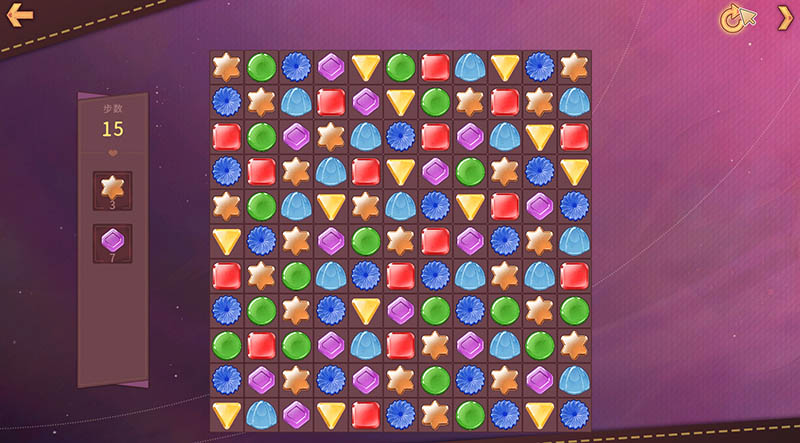Go back with the orange arrow
800x443 pixels.
pos(20,15)
